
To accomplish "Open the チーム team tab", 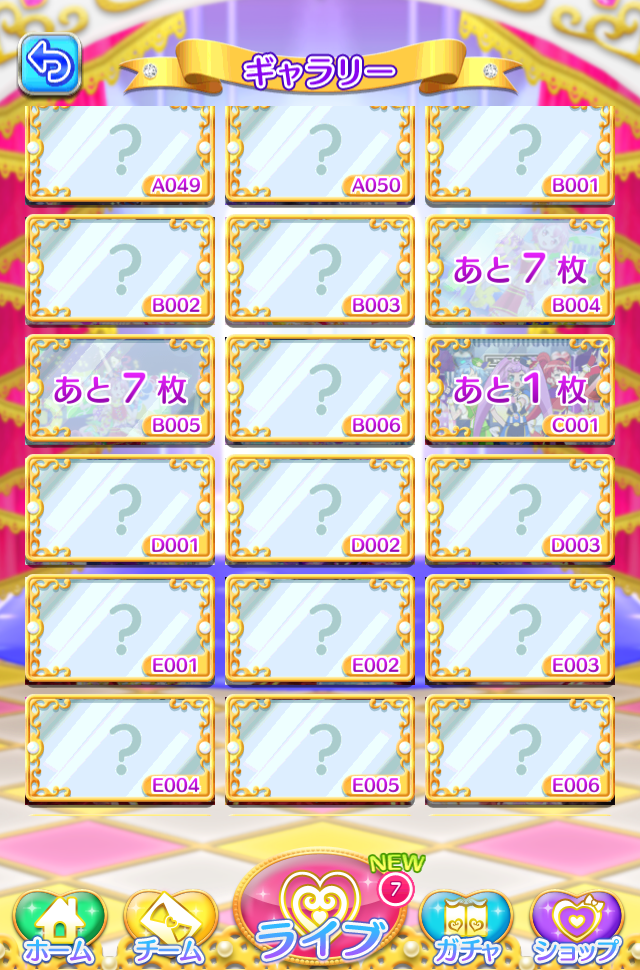I will 163,925.
